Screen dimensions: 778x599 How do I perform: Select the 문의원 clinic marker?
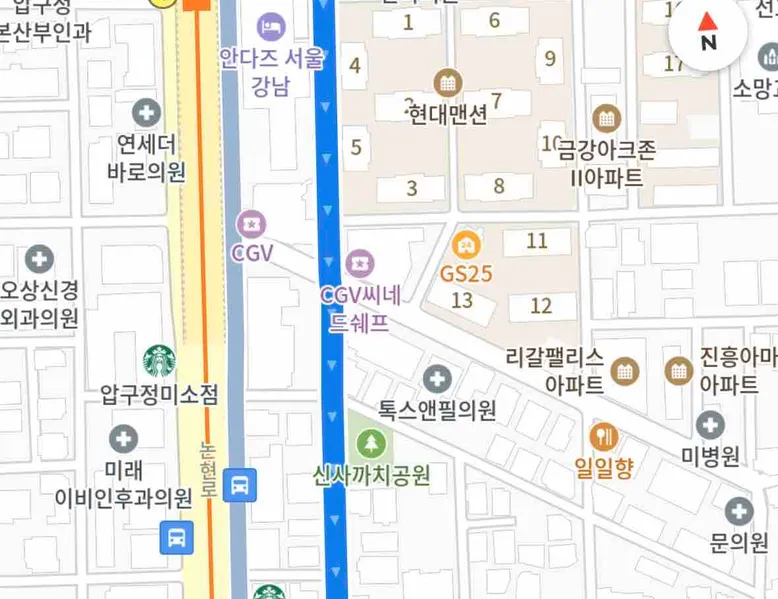tap(738, 511)
